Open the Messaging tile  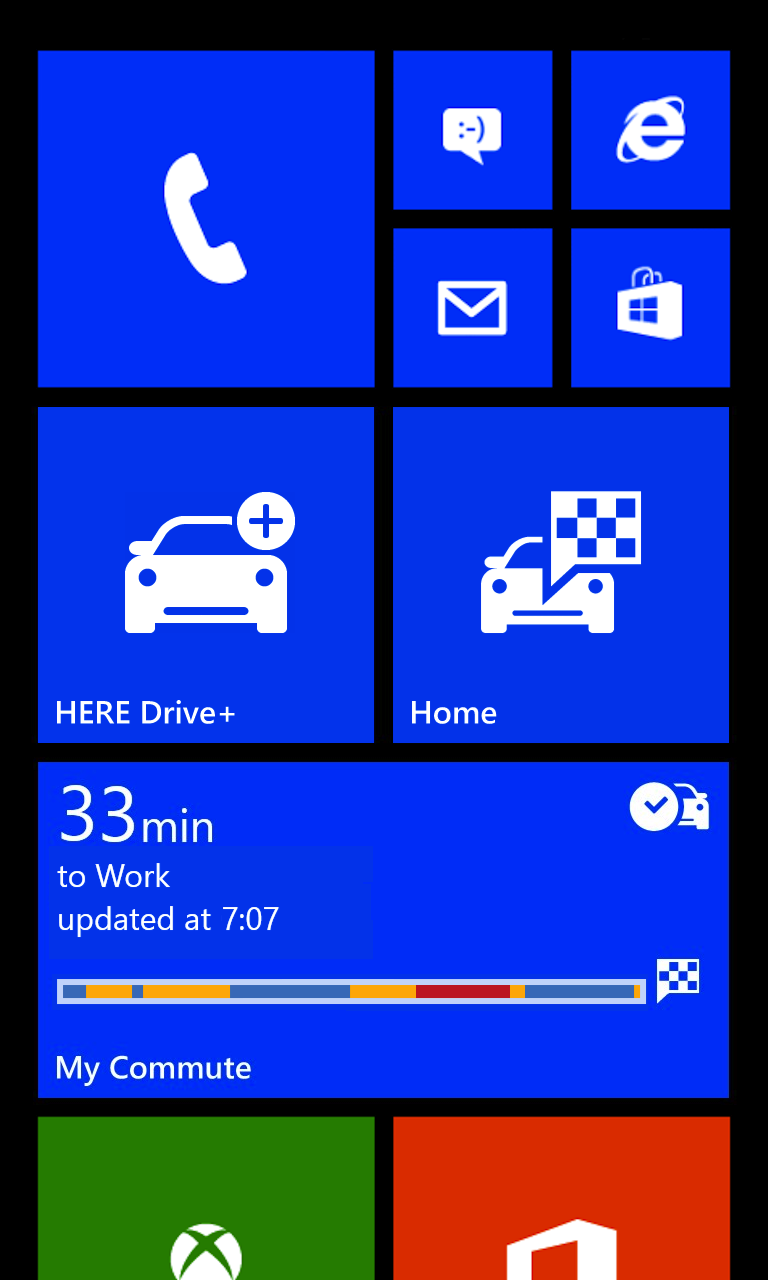(472, 130)
